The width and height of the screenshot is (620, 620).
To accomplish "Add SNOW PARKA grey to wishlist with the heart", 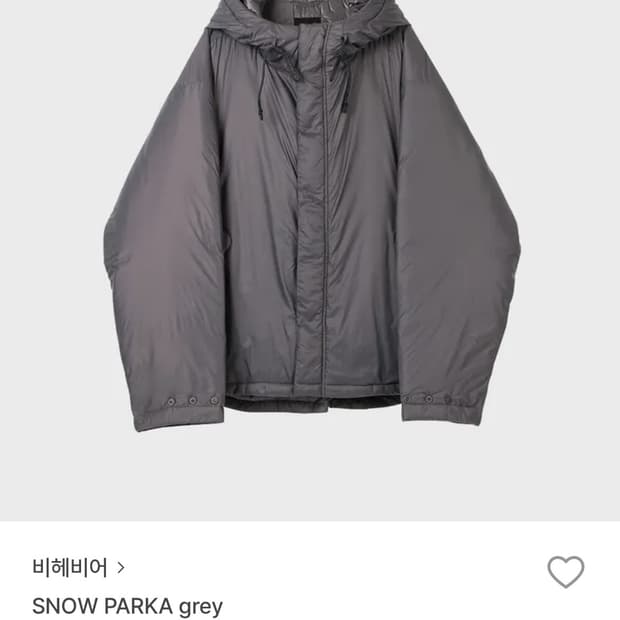I will point(565,571).
